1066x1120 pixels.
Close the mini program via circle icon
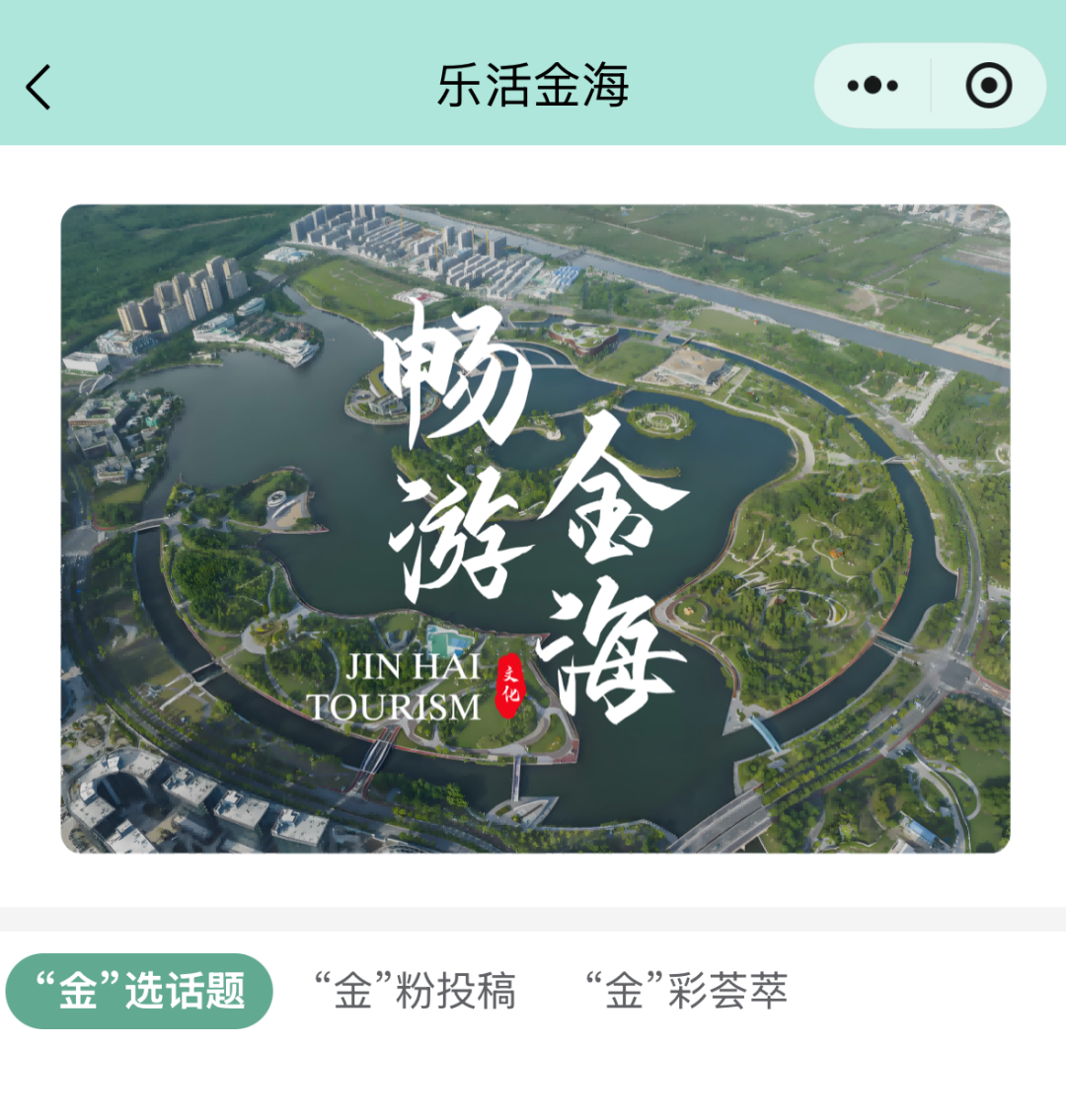pyautogui.click(x=988, y=86)
